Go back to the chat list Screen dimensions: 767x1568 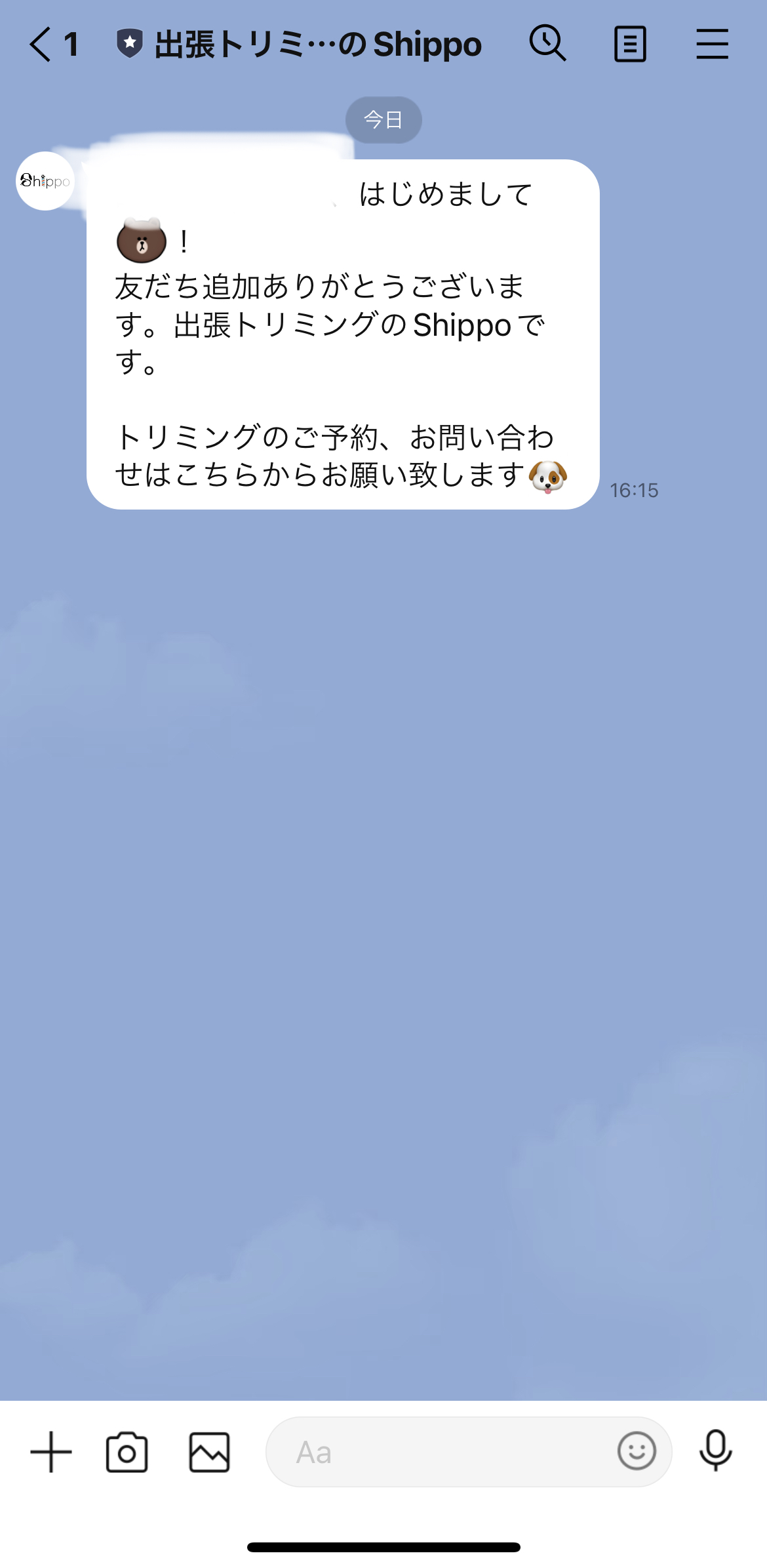point(39,43)
